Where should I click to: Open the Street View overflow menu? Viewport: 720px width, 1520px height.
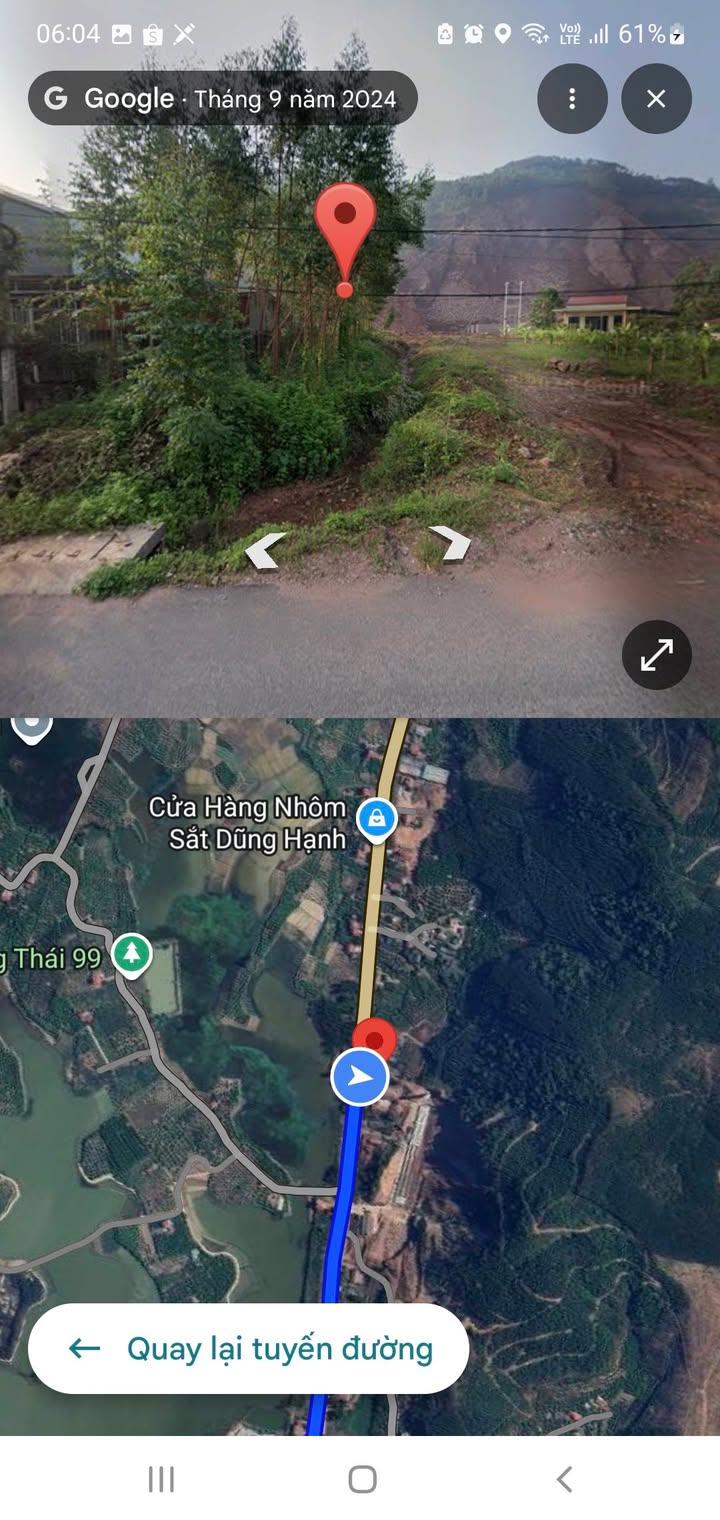572,99
